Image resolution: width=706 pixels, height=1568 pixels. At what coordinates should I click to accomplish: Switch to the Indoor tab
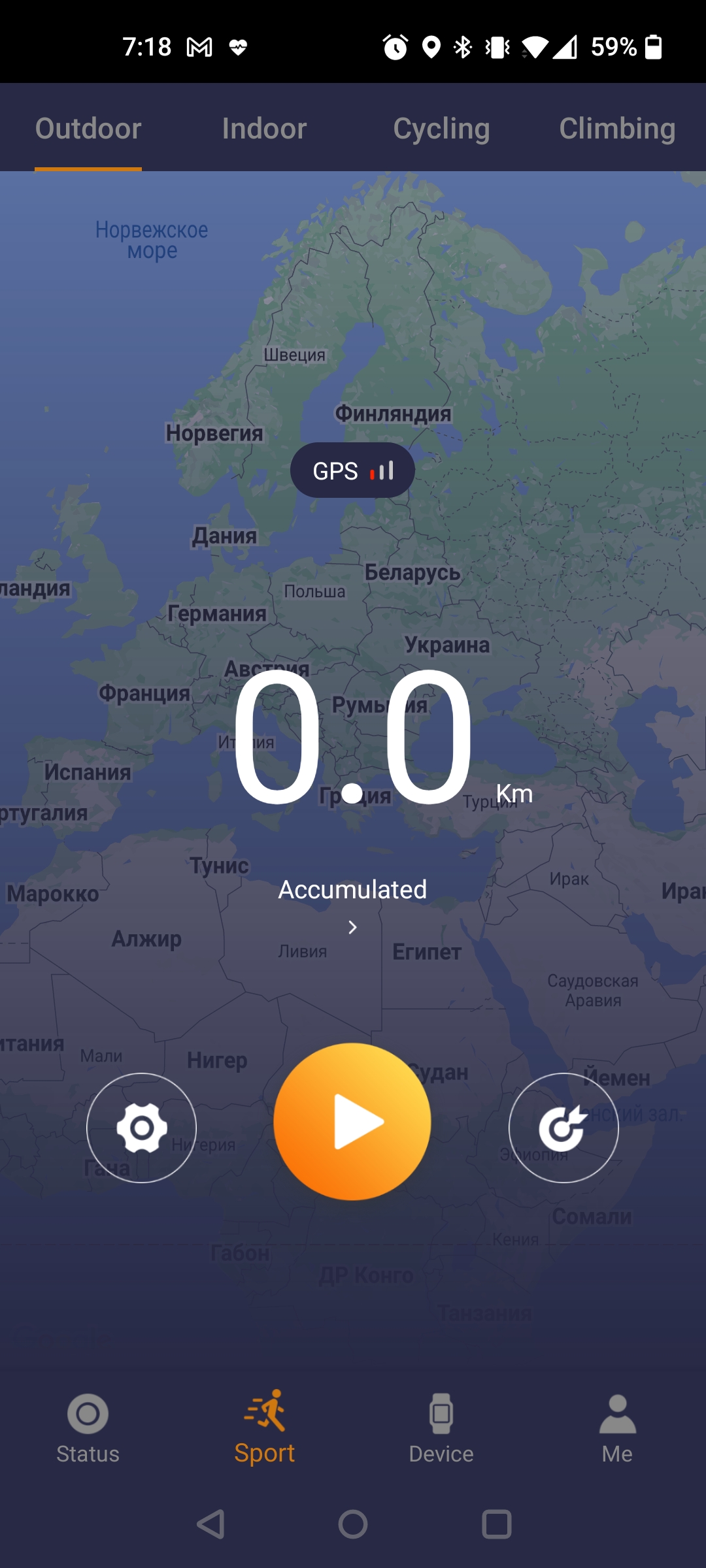click(x=264, y=129)
